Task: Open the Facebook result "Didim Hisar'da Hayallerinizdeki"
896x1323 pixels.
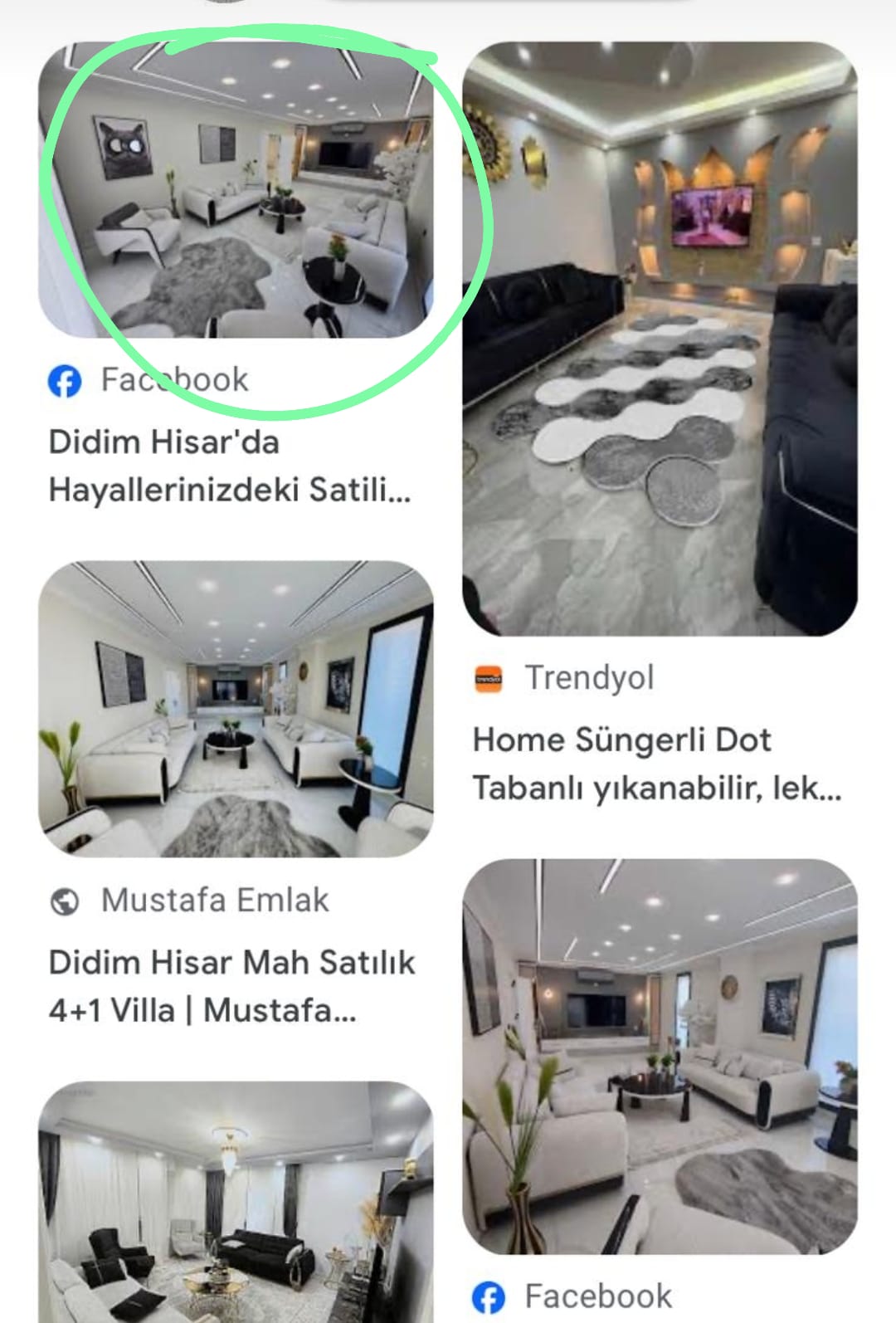Action: coord(229,466)
